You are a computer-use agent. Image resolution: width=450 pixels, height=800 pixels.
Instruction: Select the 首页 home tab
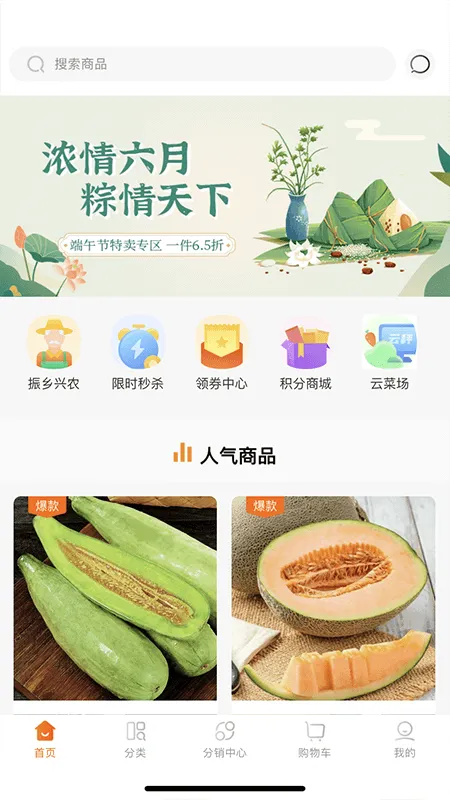click(45, 739)
